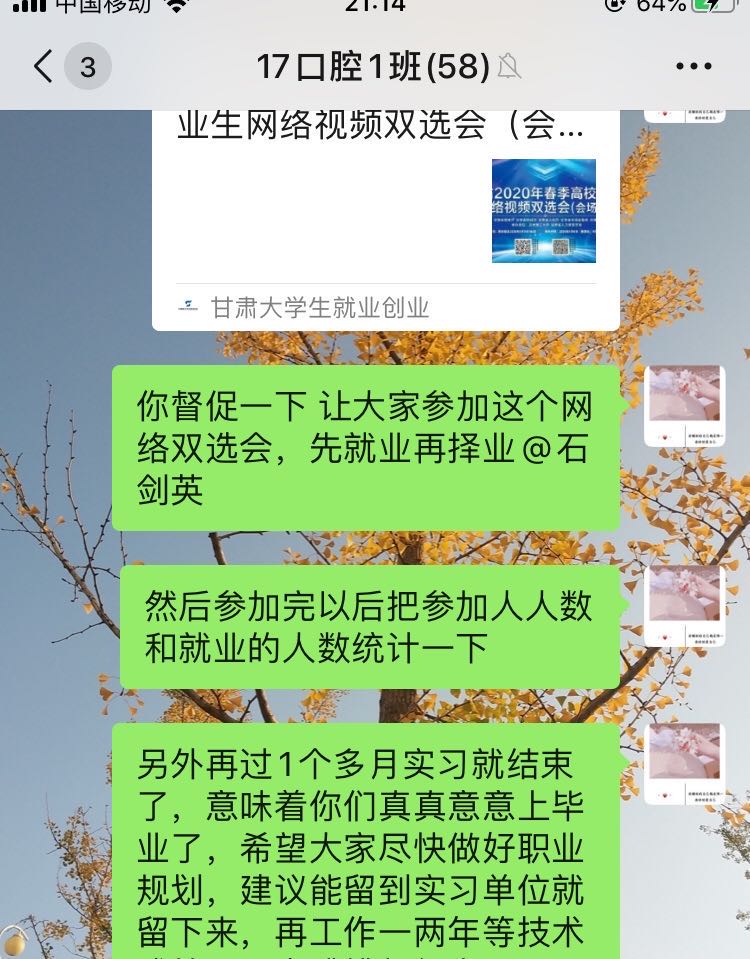Tap sender avatar beside 另外再过1个多月 message

tap(684, 763)
